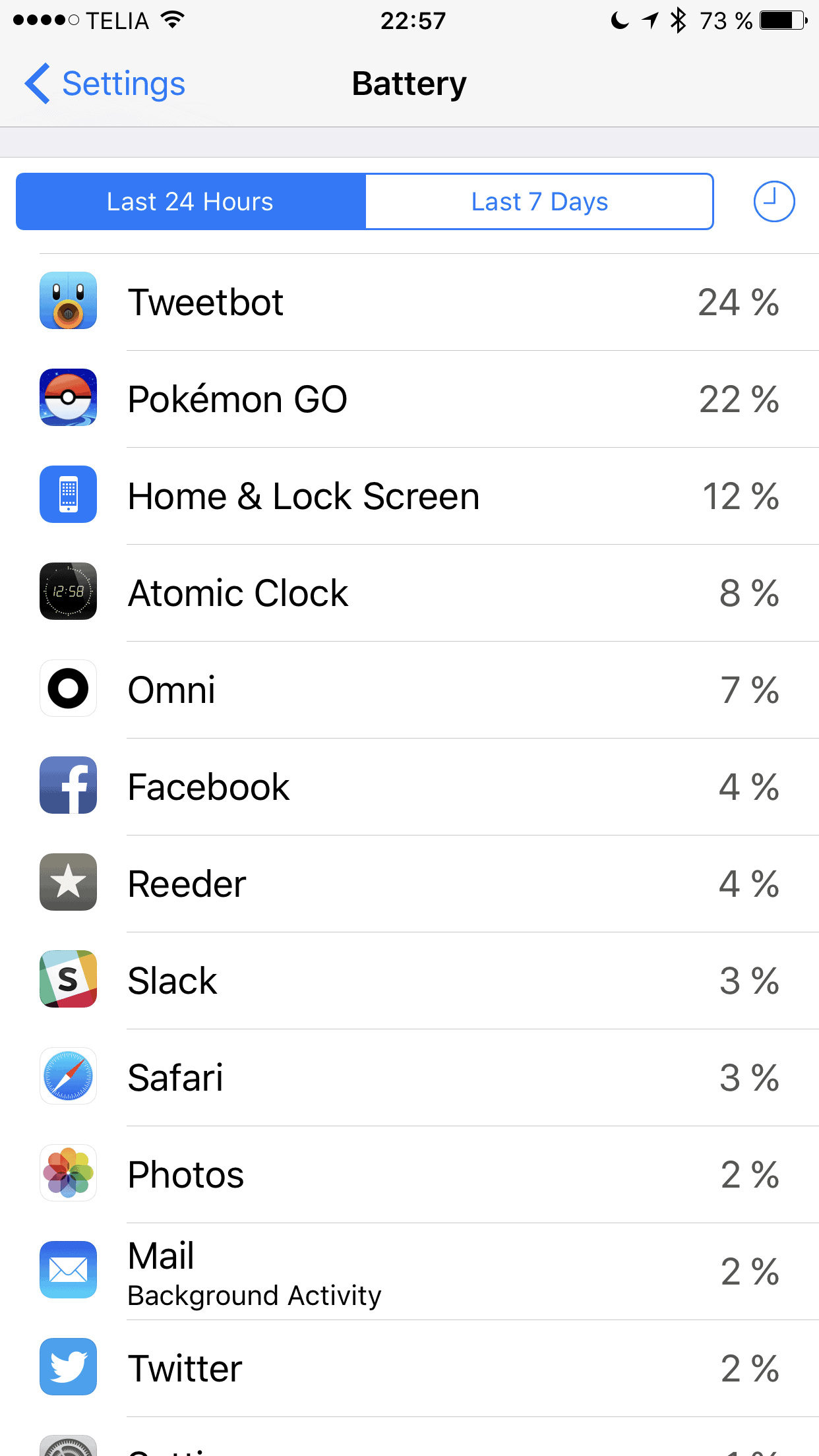Tap the Atomic Clock row

(409, 593)
